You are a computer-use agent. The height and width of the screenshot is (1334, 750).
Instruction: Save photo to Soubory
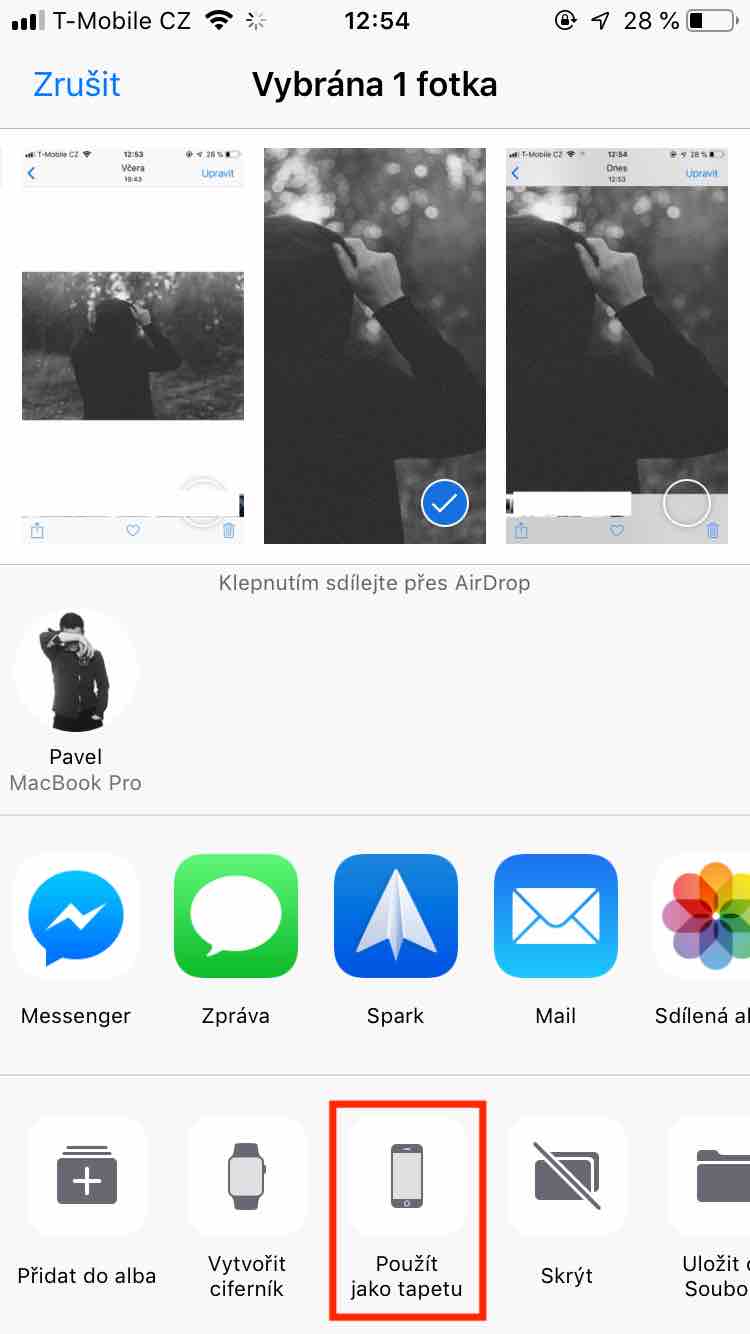[x=712, y=1177]
